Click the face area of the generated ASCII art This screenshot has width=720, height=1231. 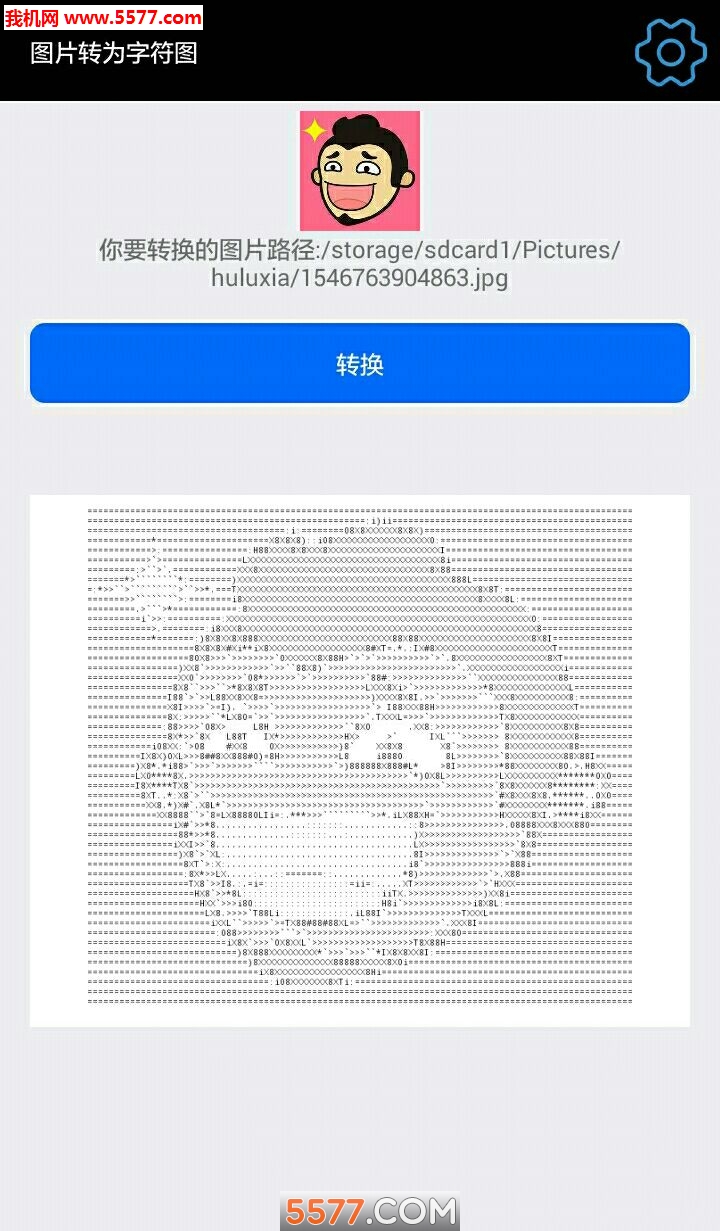click(360, 770)
